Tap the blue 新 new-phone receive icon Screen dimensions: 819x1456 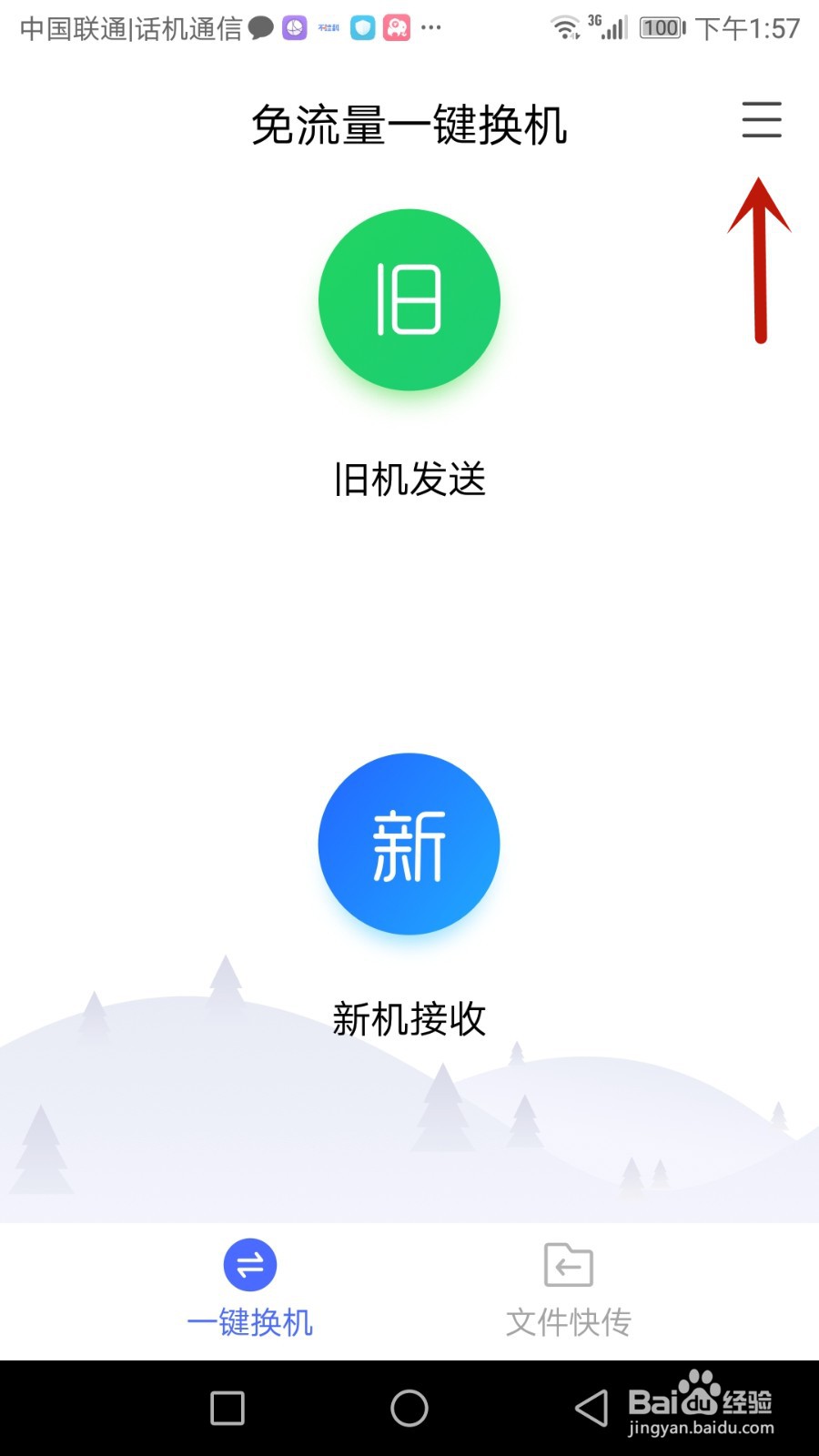pyautogui.click(x=409, y=844)
